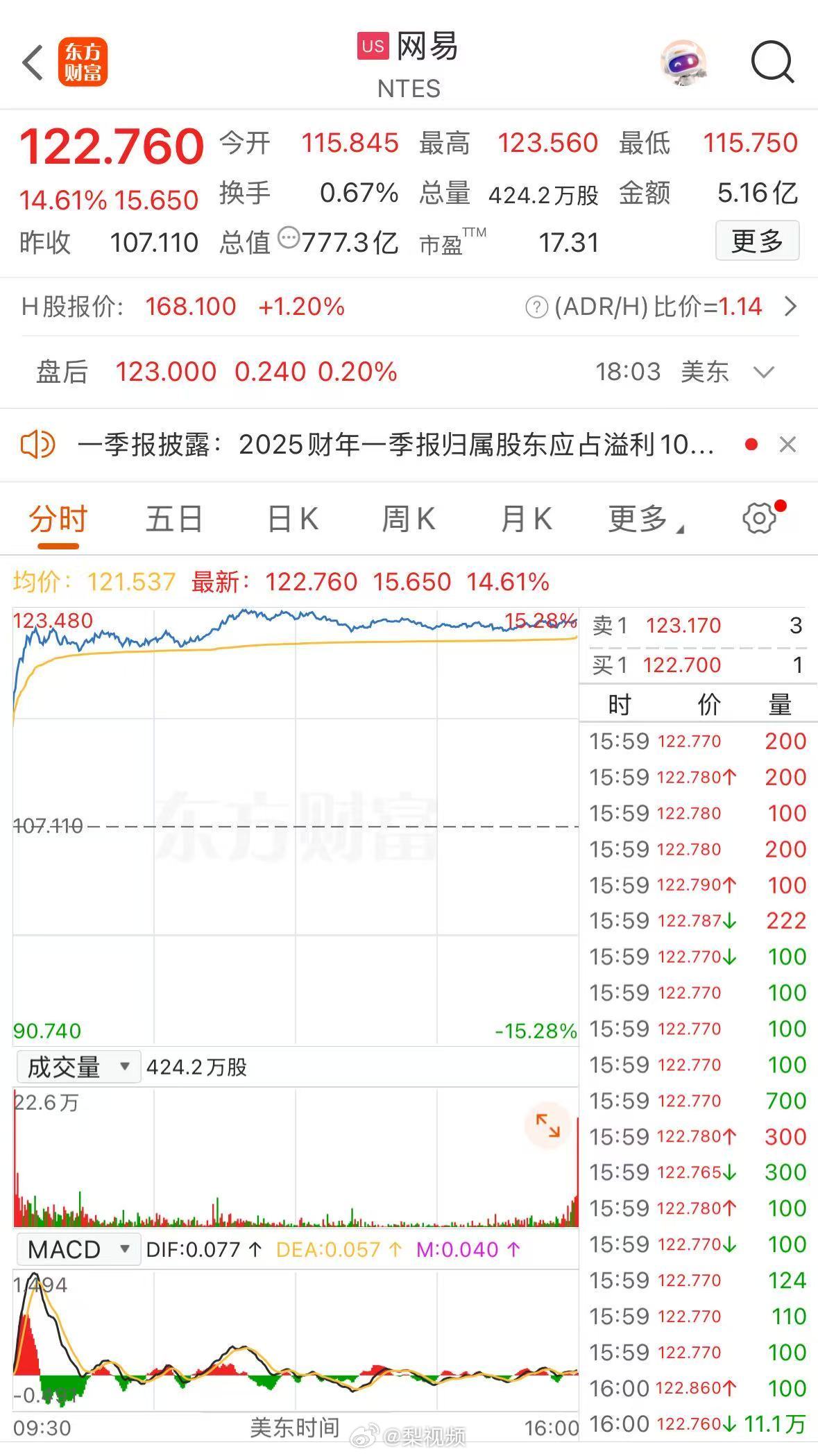Open the robot assistant icon
Screen dimensions: 818x1456
pos(683,62)
